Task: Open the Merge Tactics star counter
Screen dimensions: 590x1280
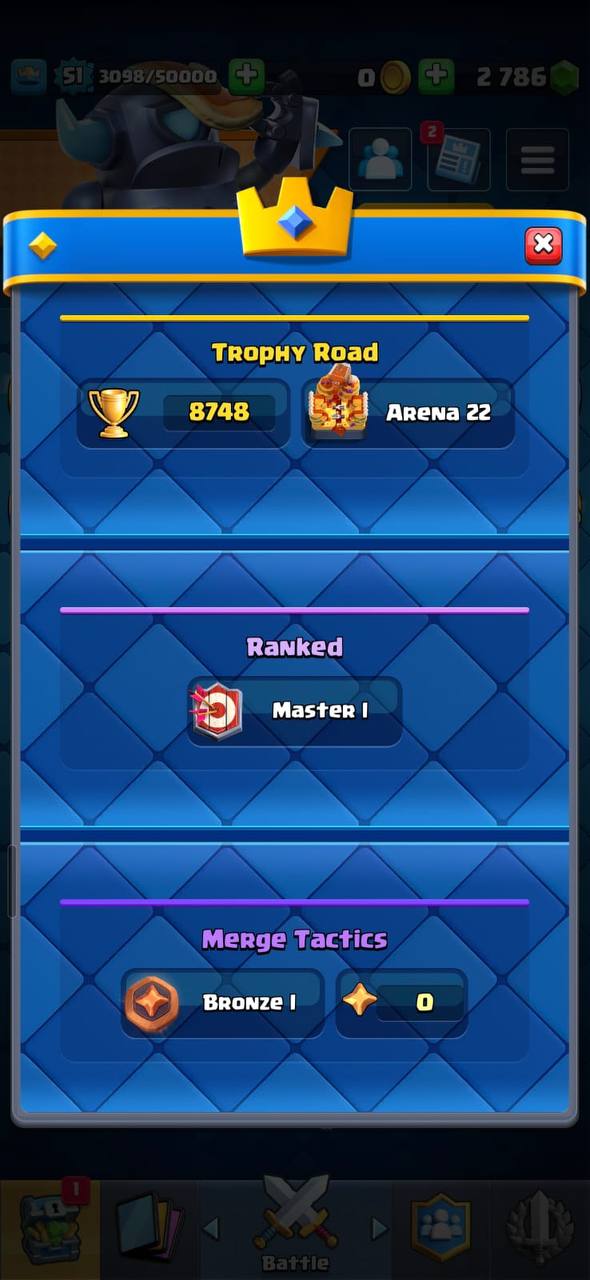Action: coord(402,1003)
